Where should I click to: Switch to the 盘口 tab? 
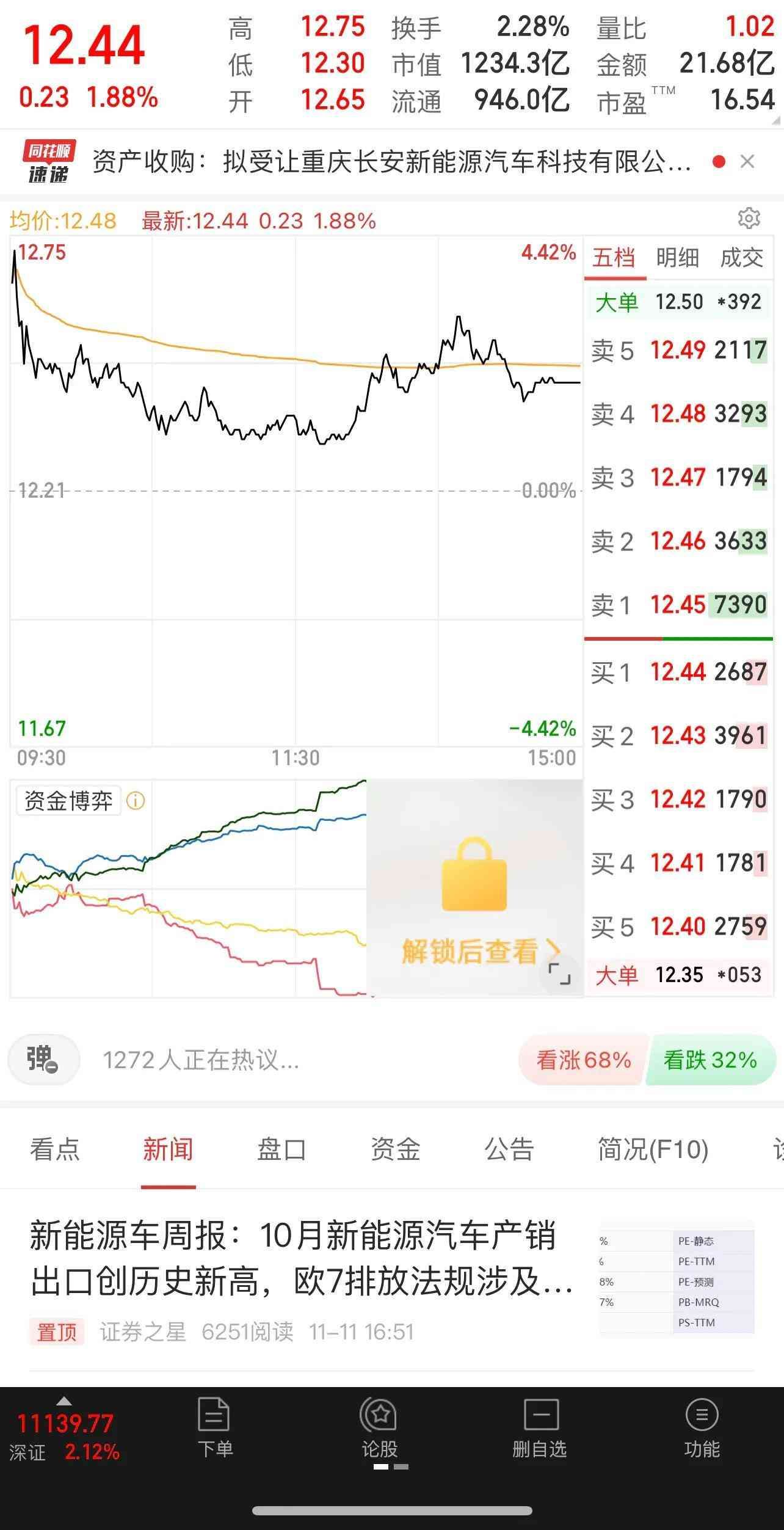pyautogui.click(x=281, y=1149)
